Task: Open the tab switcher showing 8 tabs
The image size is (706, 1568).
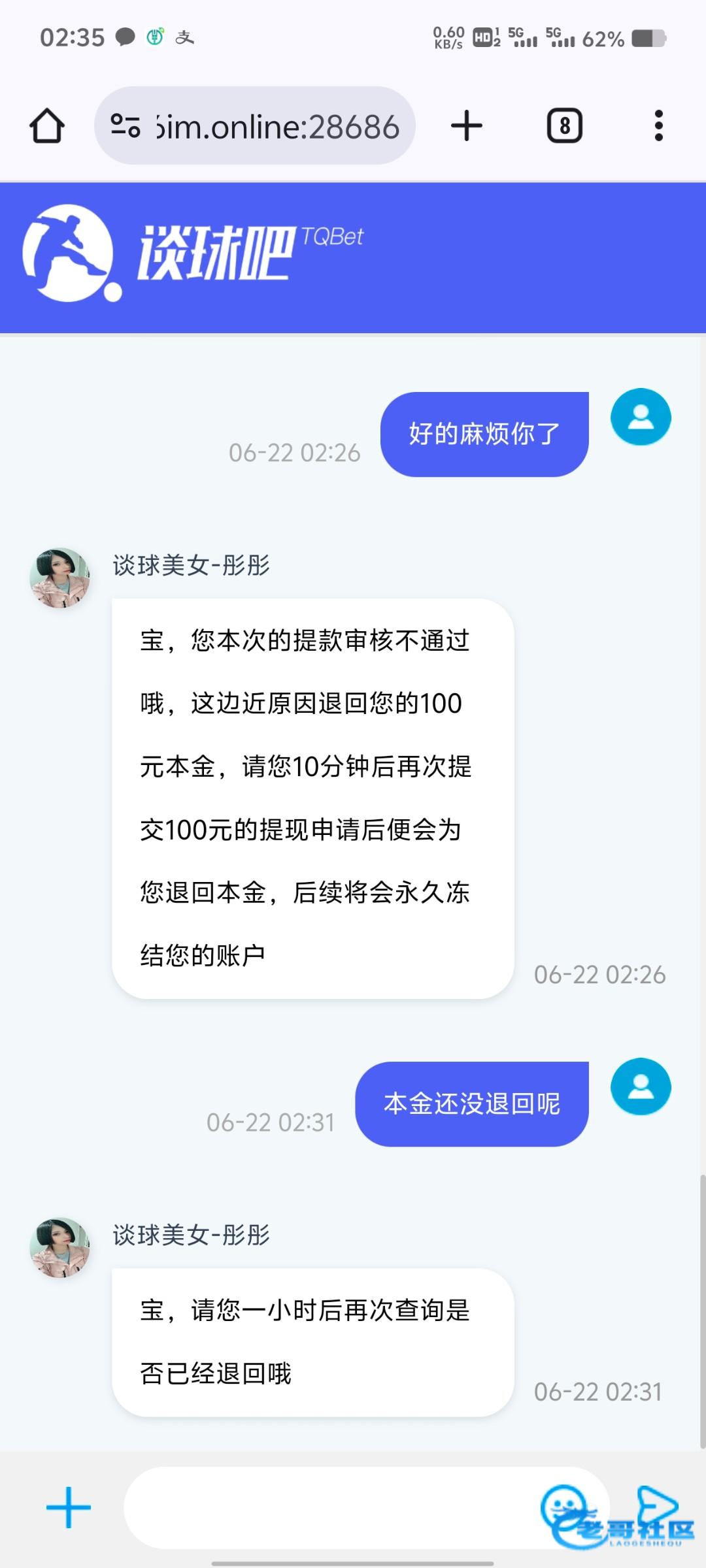Action: (564, 125)
